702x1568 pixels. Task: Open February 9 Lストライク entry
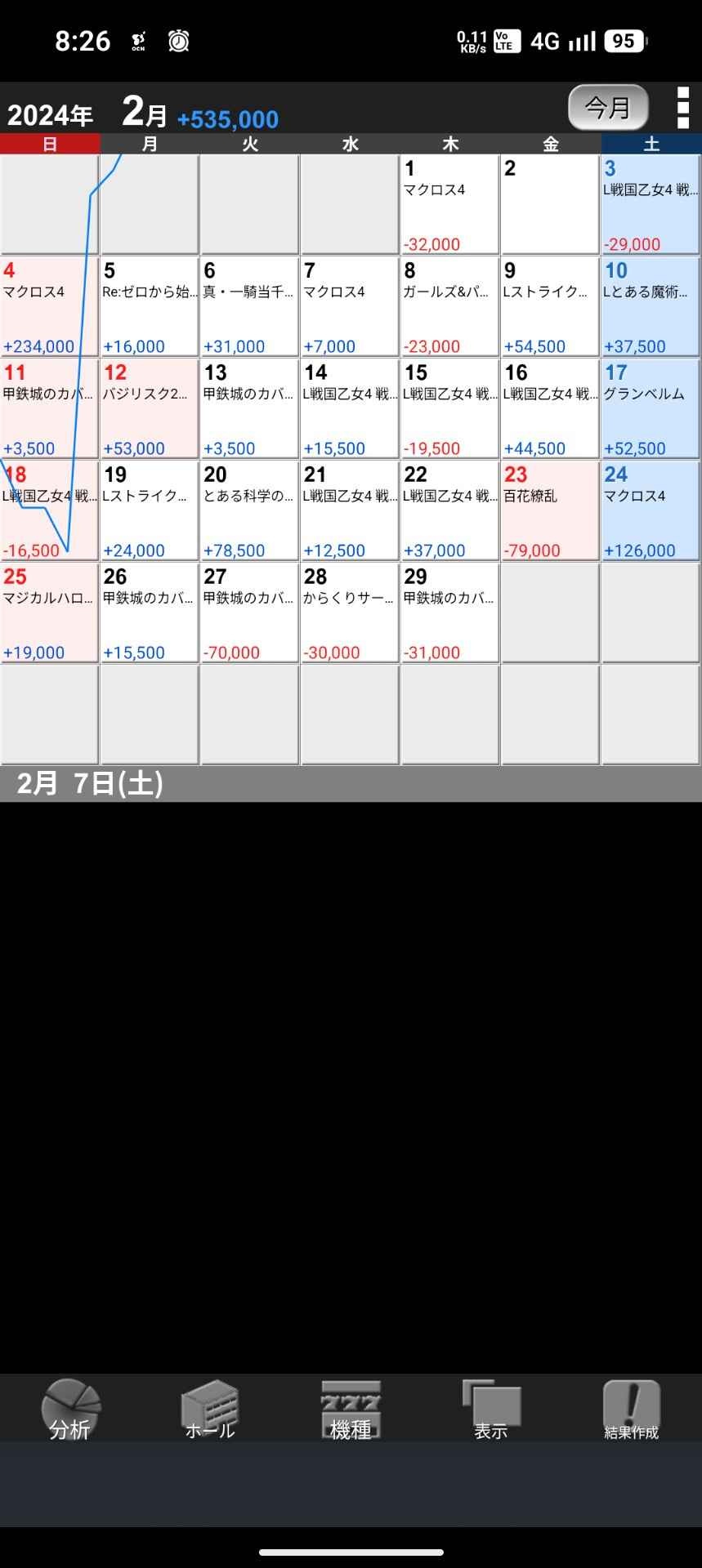(549, 306)
